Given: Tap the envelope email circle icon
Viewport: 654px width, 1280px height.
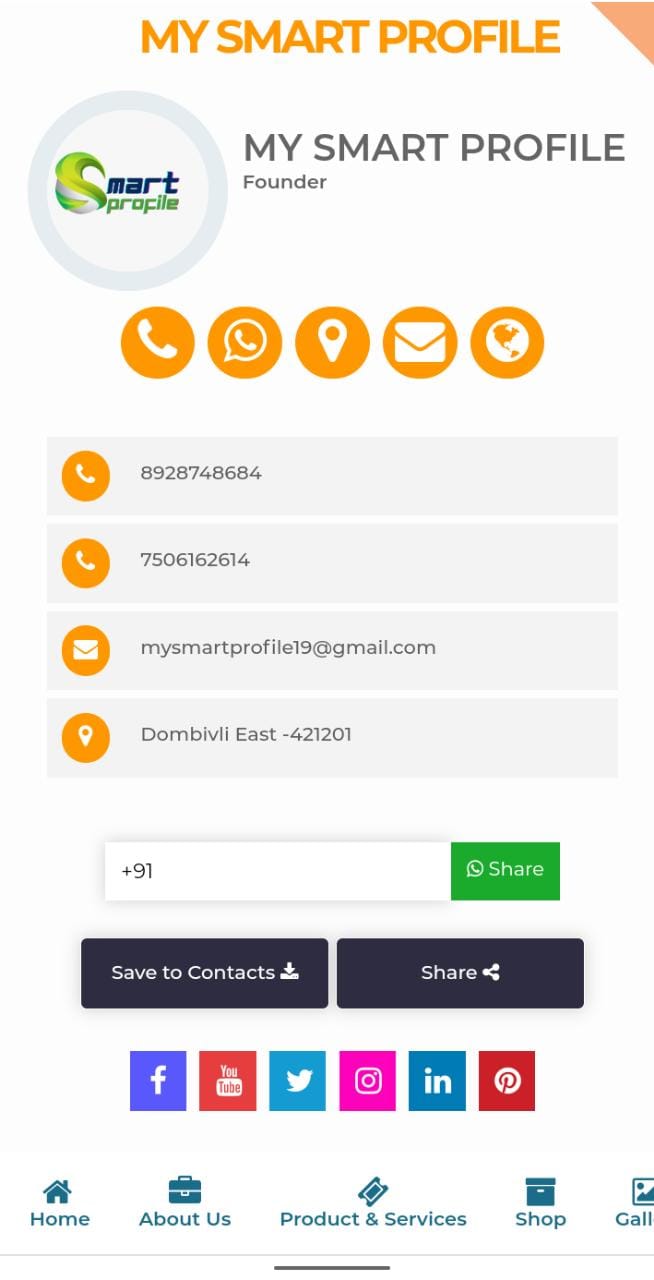Looking at the screenshot, I should pyautogui.click(x=420, y=343).
